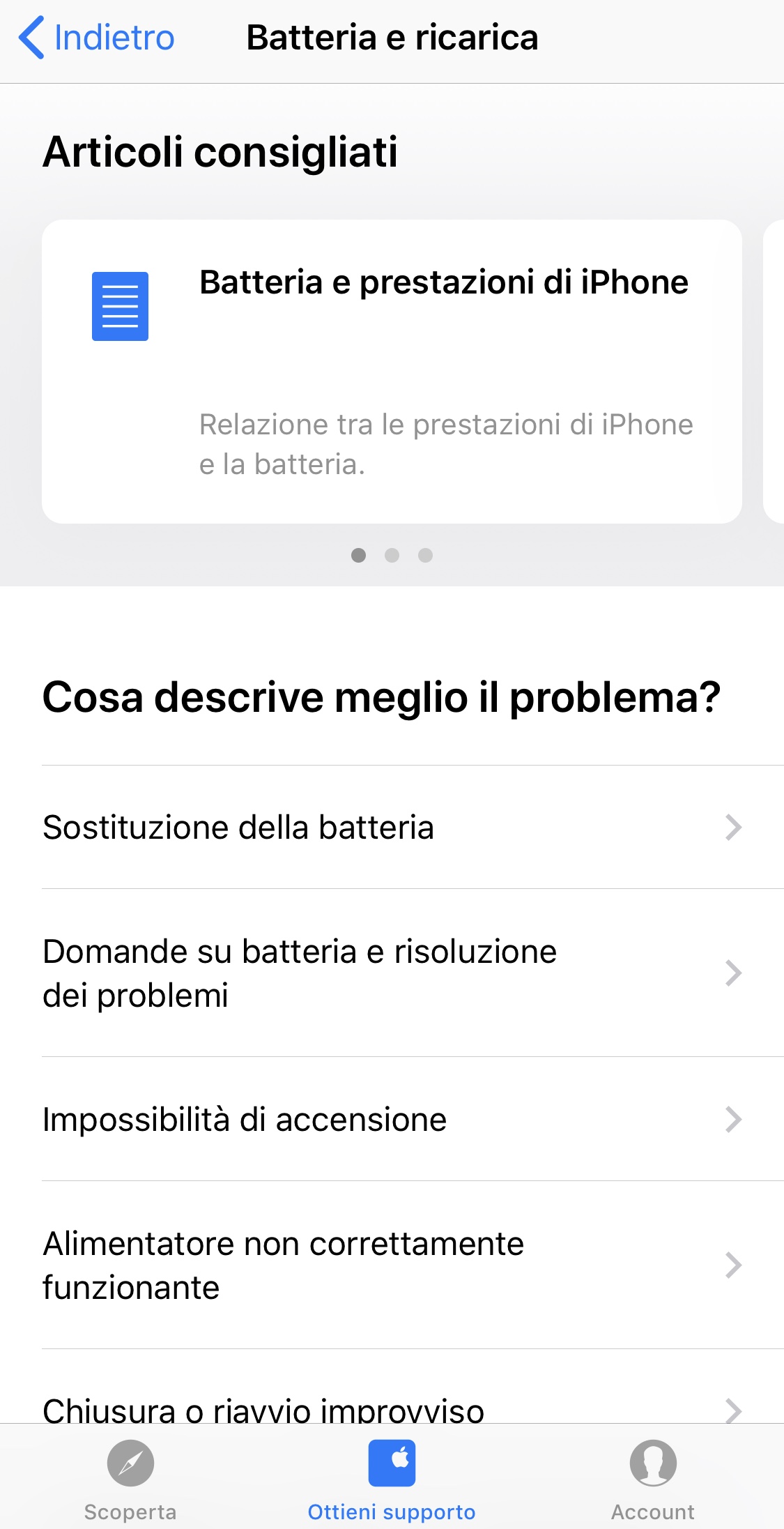
Task: Select Alimentatore non correttamente funzionante
Action: (x=392, y=1265)
